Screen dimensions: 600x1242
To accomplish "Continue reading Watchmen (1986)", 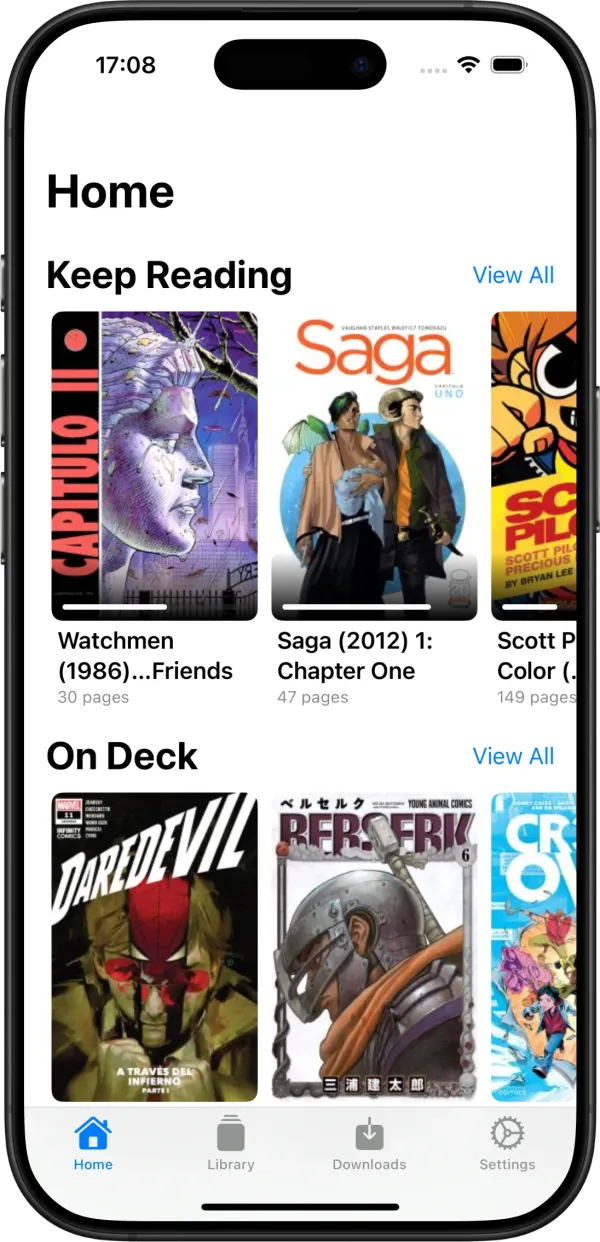I will (x=154, y=465).
